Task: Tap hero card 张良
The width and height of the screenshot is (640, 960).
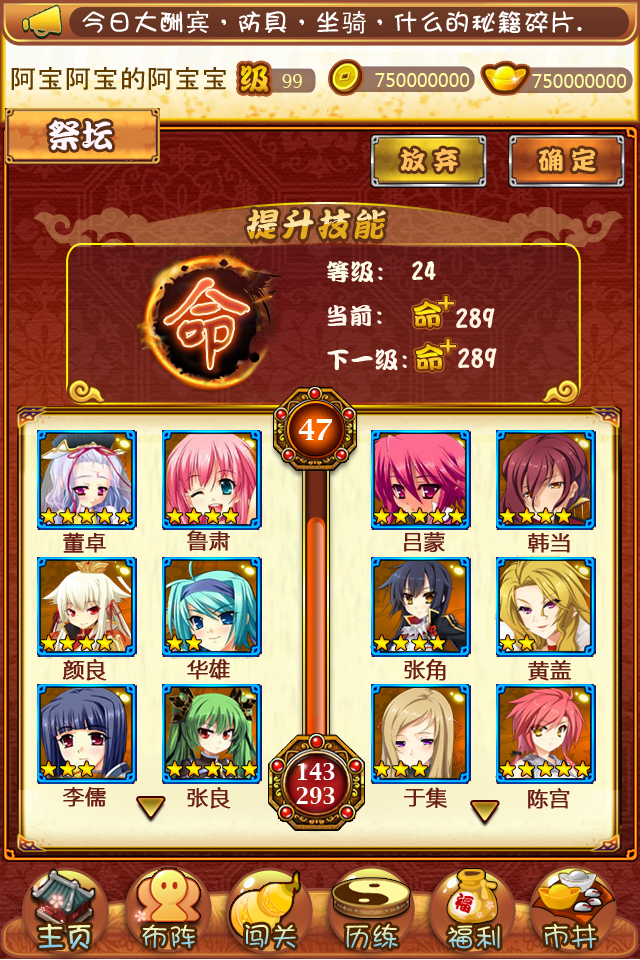Action: (x=211, y=733)
